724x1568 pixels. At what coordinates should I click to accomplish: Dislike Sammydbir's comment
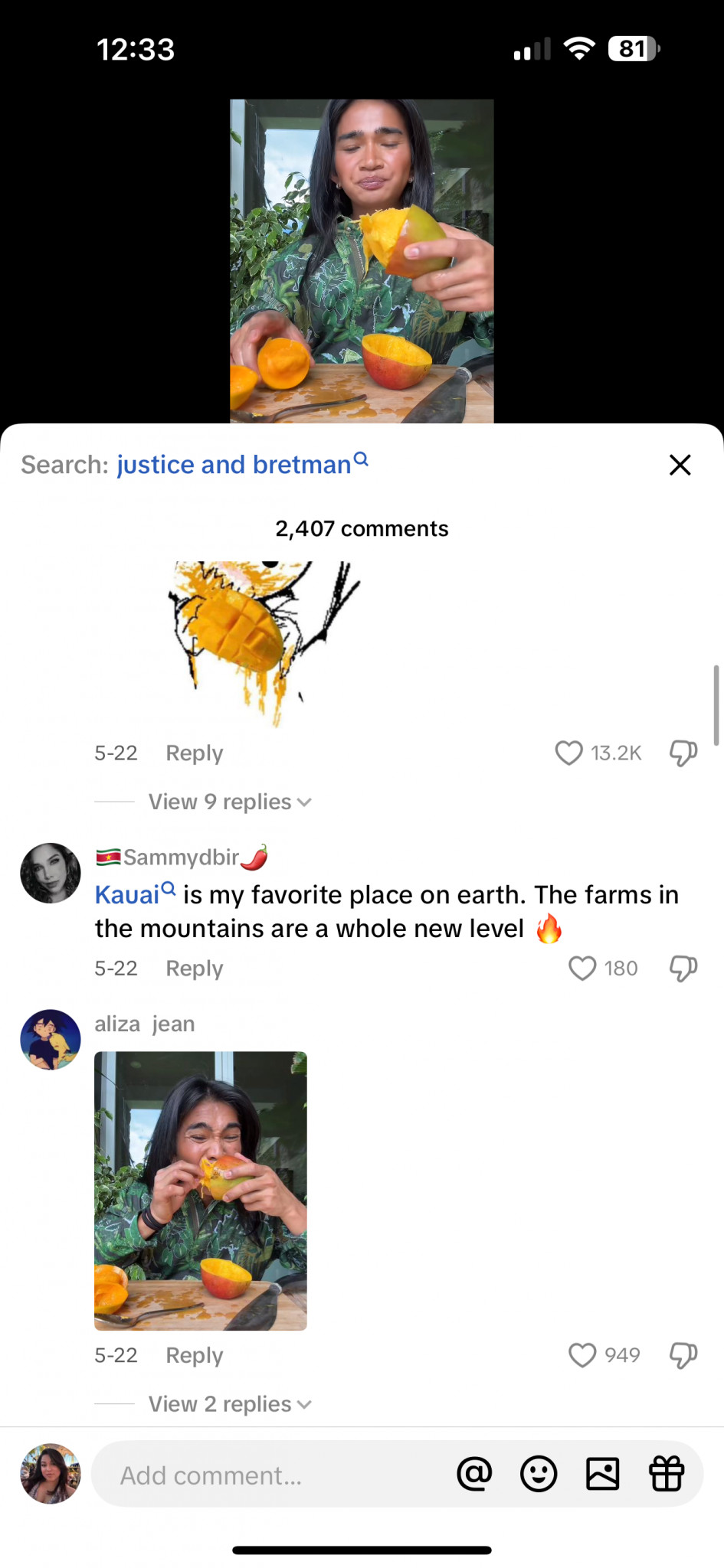tap(683, 969)
